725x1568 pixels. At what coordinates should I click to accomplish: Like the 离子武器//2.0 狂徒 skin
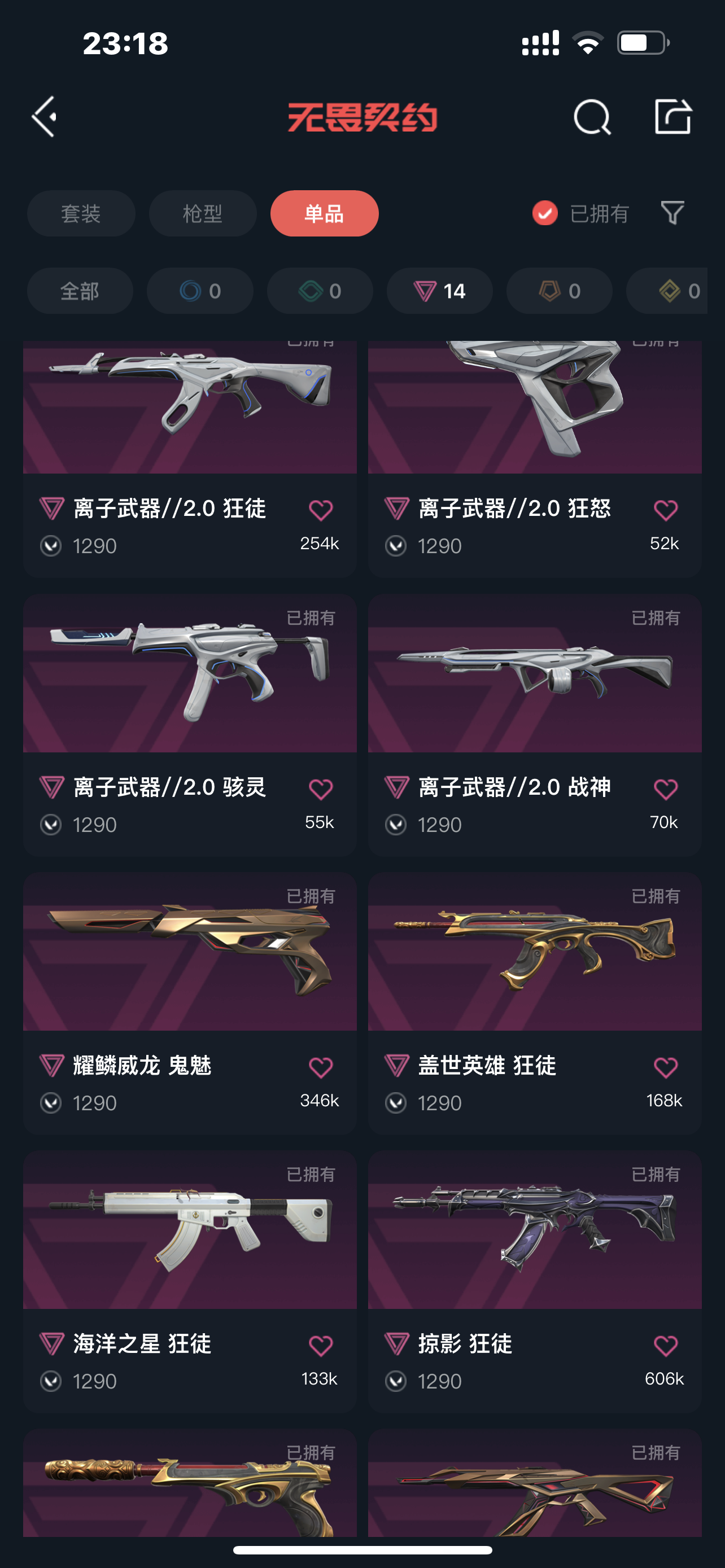pyautogui.click(x=321, y=510)
